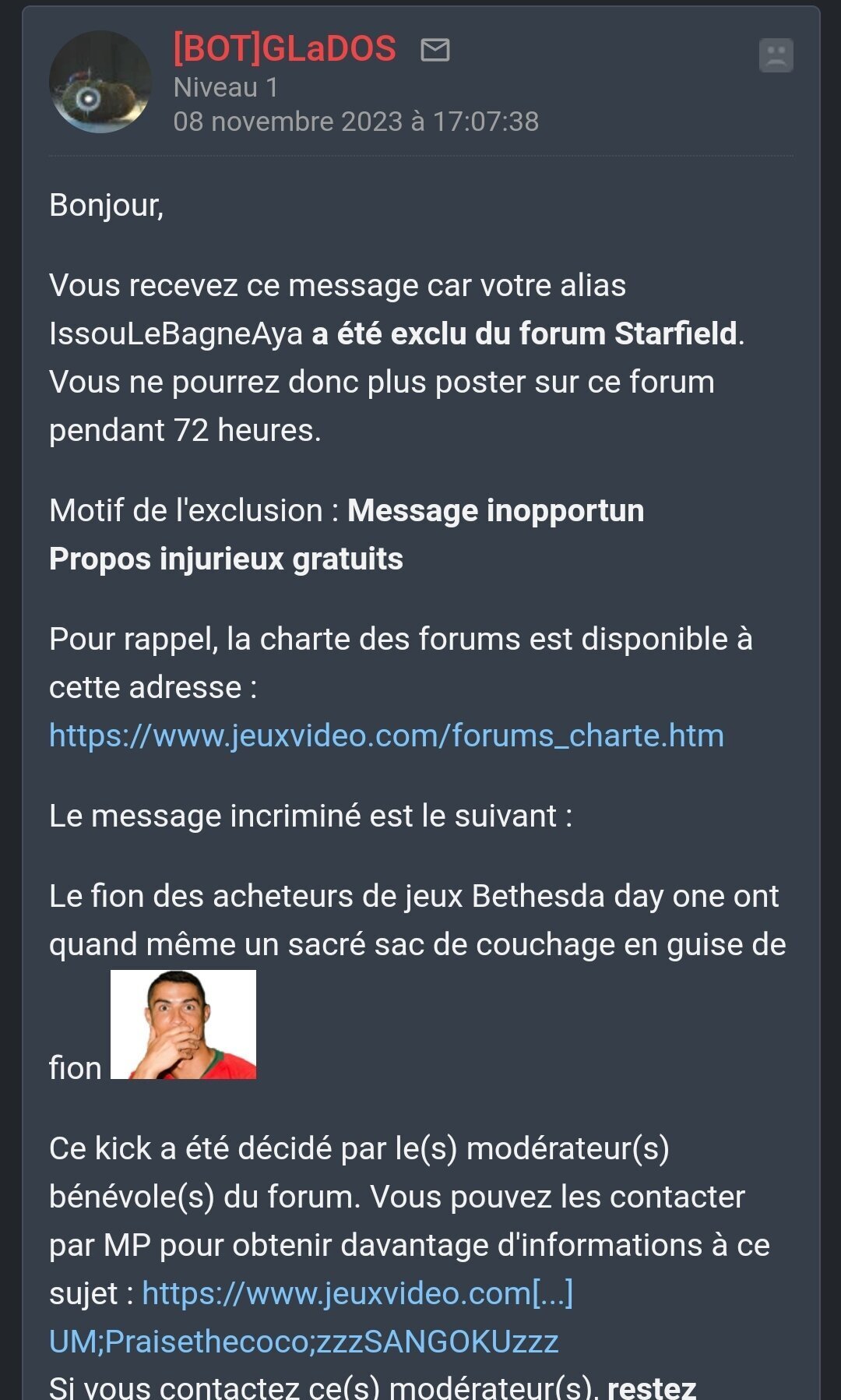Tap the sad face report icon
Screen dimensions: 841x1400
coord(776,55)
